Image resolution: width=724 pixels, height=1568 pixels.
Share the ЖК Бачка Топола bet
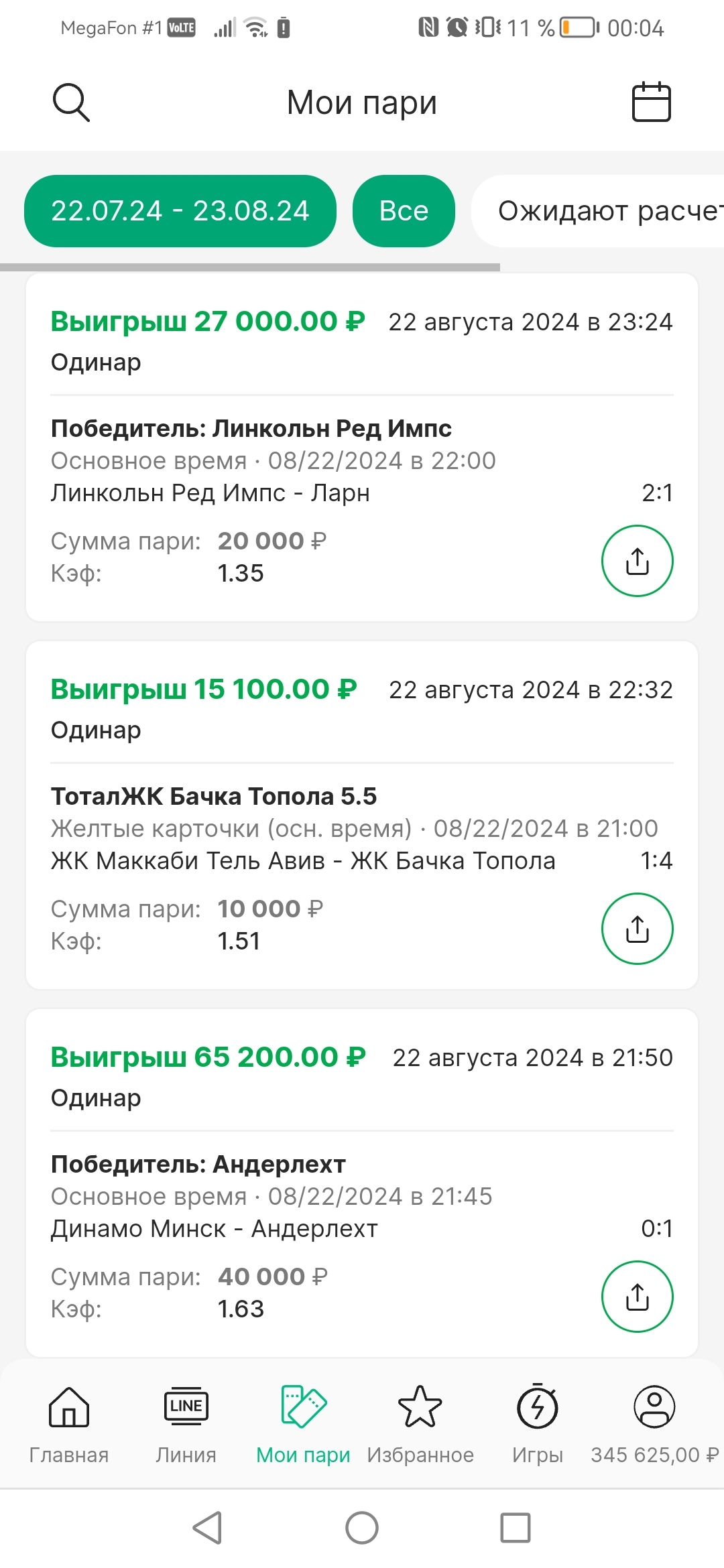tap(638, 929)
